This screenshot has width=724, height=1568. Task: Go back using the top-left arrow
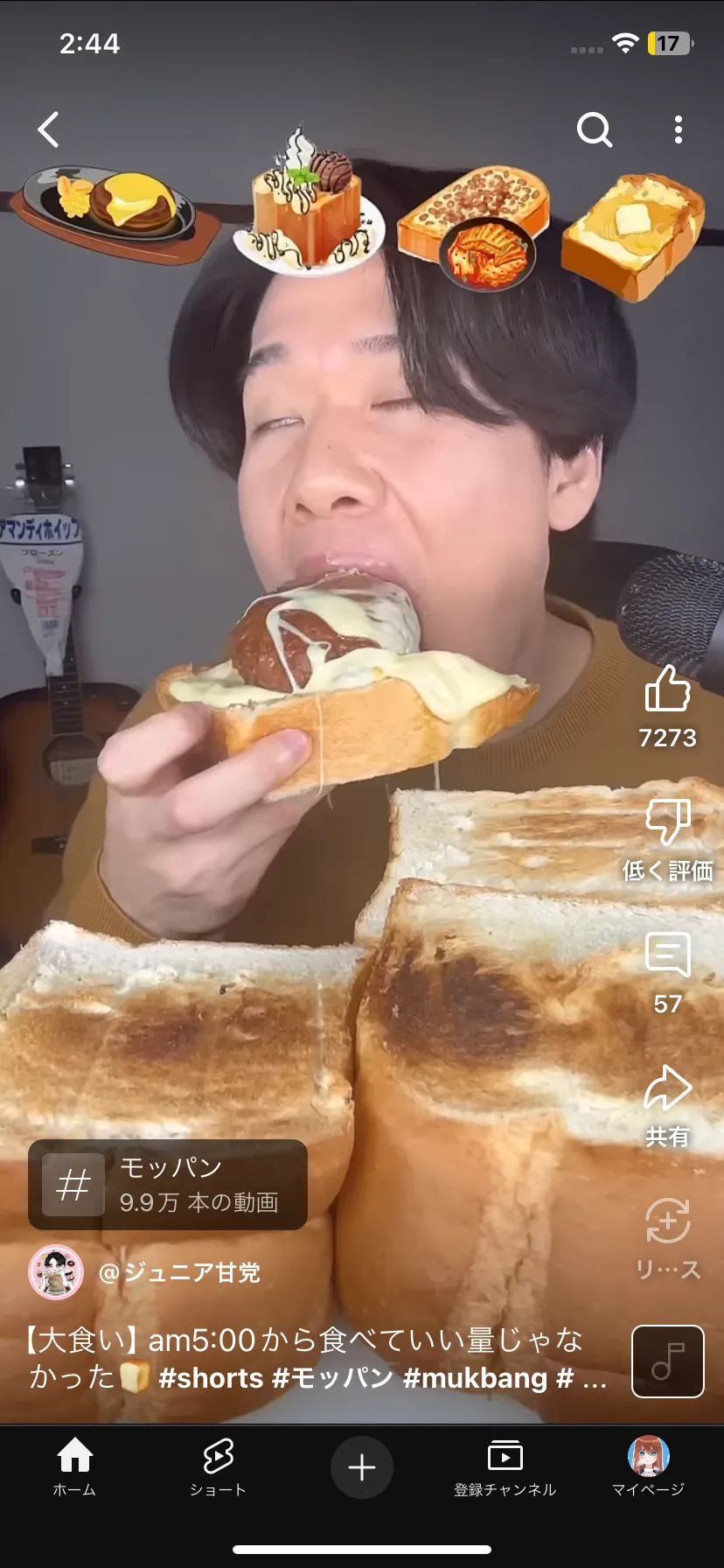tap(49, 129)
